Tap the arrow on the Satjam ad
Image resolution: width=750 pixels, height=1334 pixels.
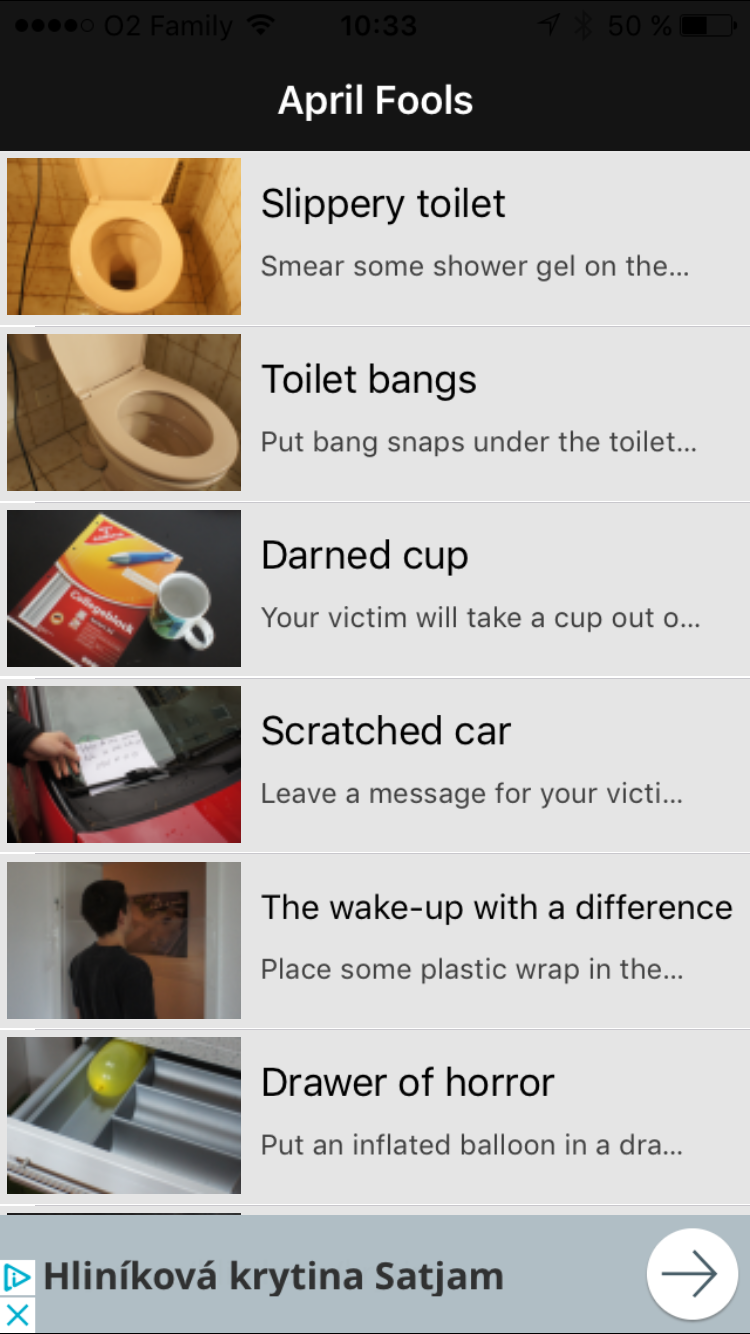click(x=691, y=1274)
